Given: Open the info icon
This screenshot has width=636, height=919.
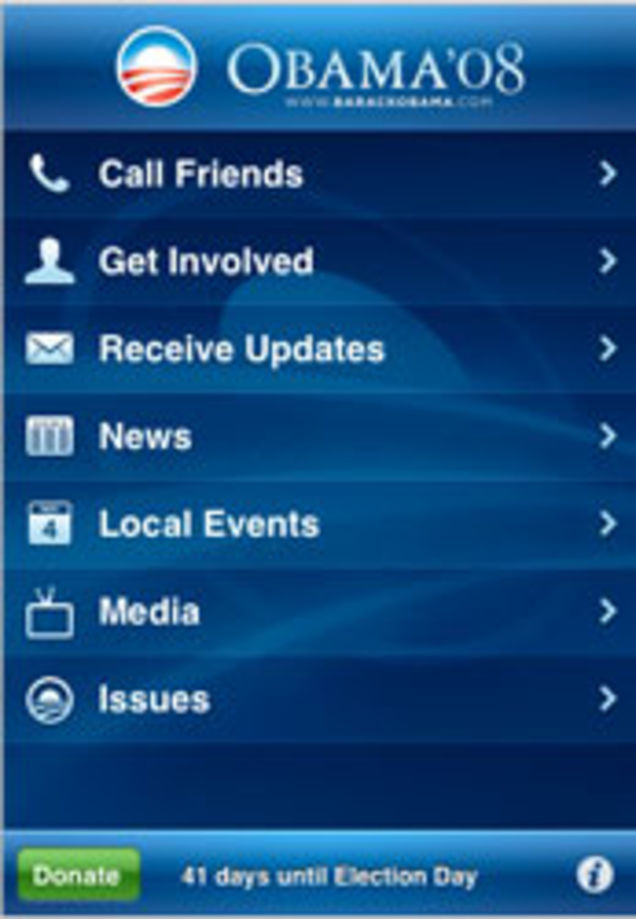Looking at the screenshot, I should tap(594, 876).
